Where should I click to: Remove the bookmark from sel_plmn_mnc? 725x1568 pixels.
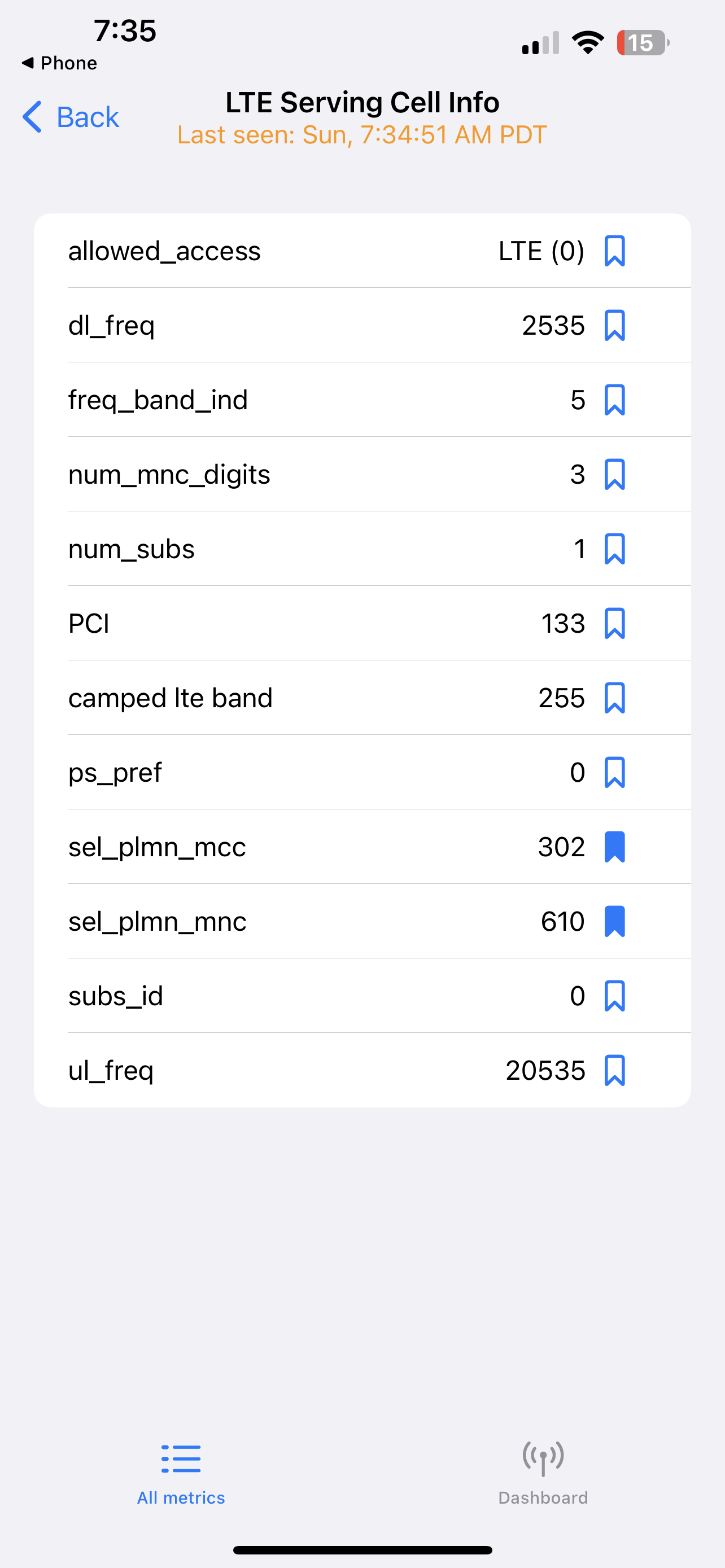pyautogui.click(x=614, y=922)
